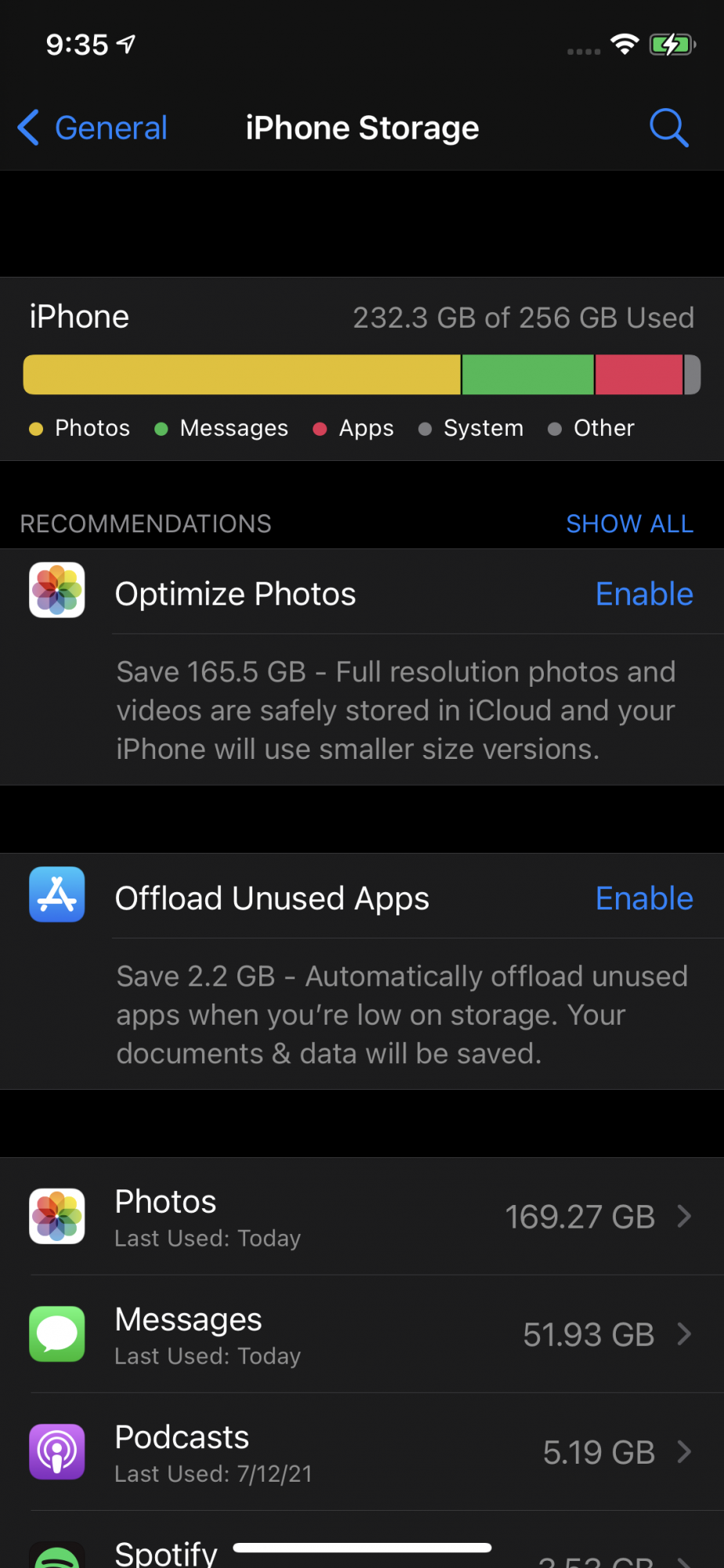Enable Offload Unused Apps
This screenshot has height=1568, width=724.
[643, 898]
